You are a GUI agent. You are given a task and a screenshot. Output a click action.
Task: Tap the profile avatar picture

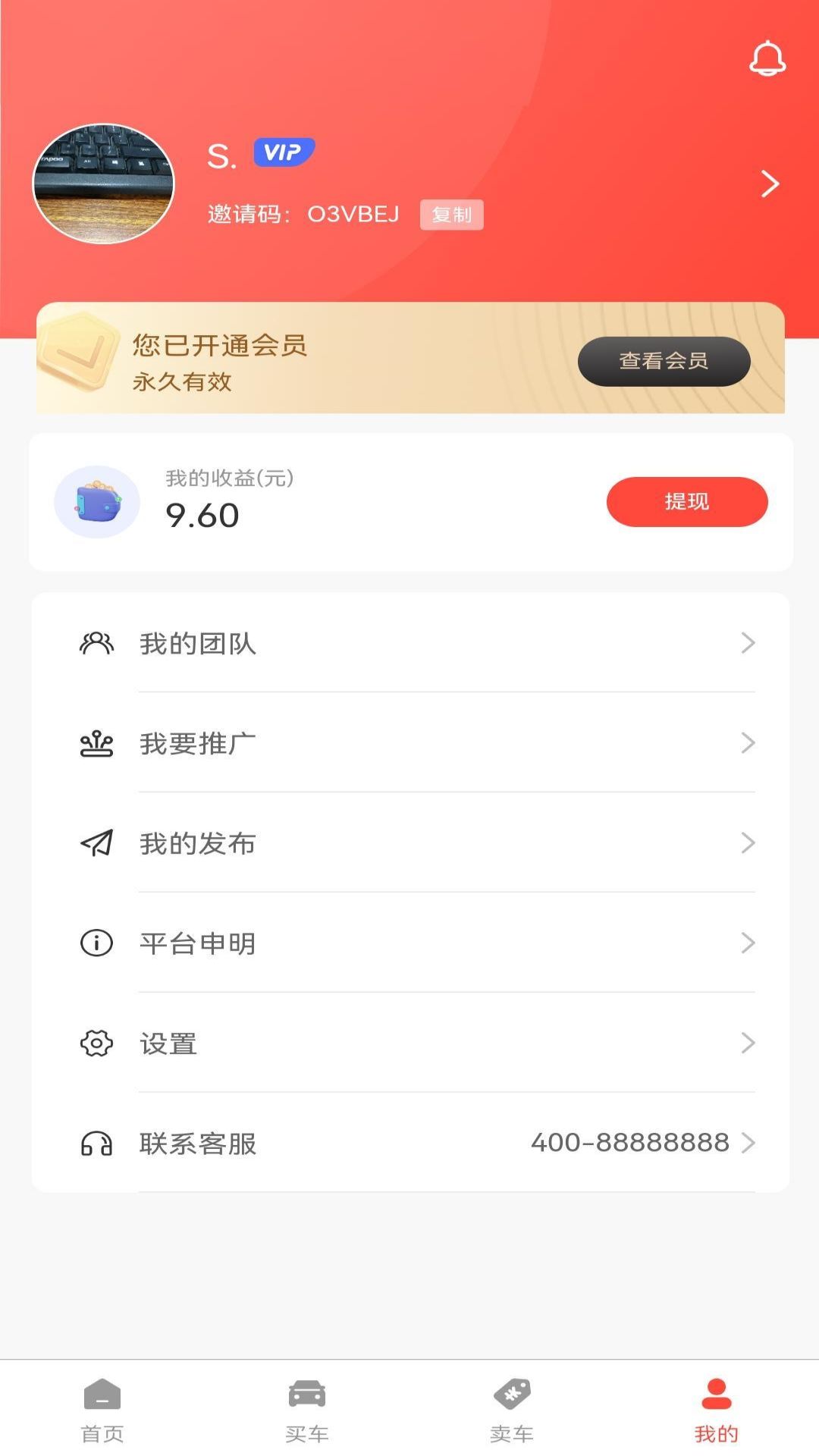click(104, 184)
